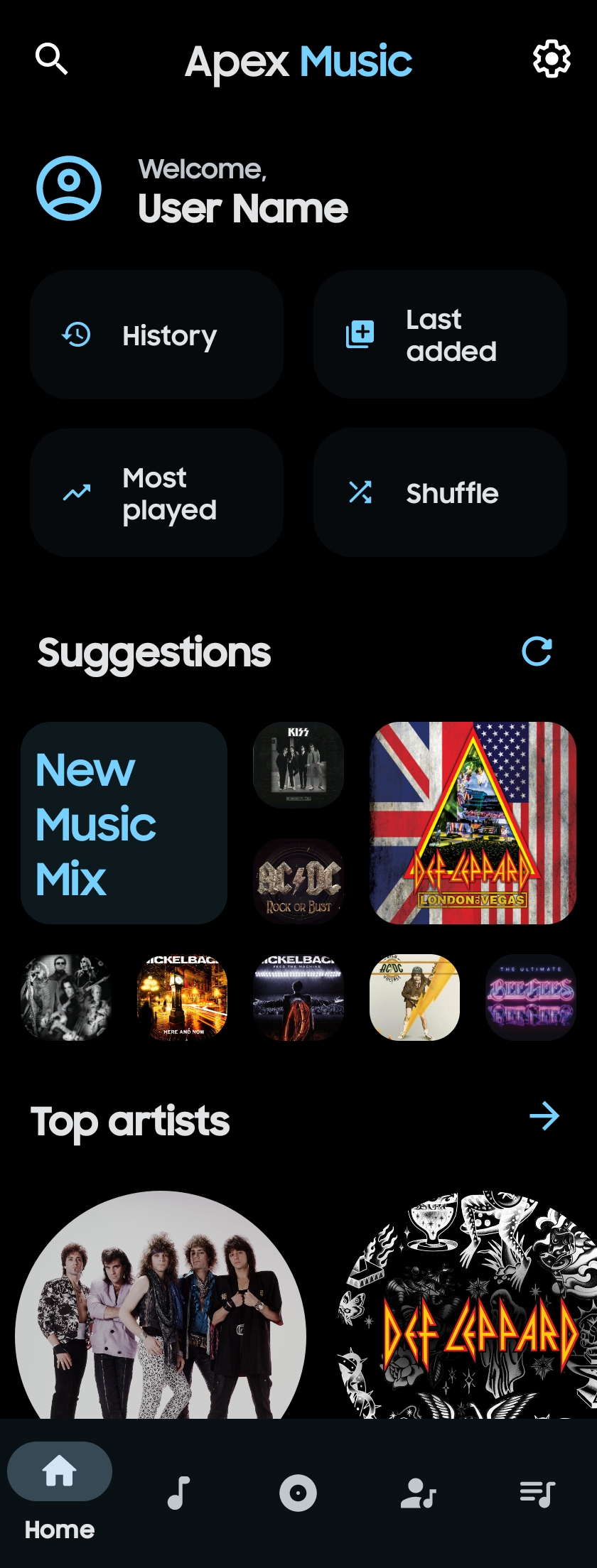Open Last added tracks
This screenshot has height=1568, width=597.
440,335
